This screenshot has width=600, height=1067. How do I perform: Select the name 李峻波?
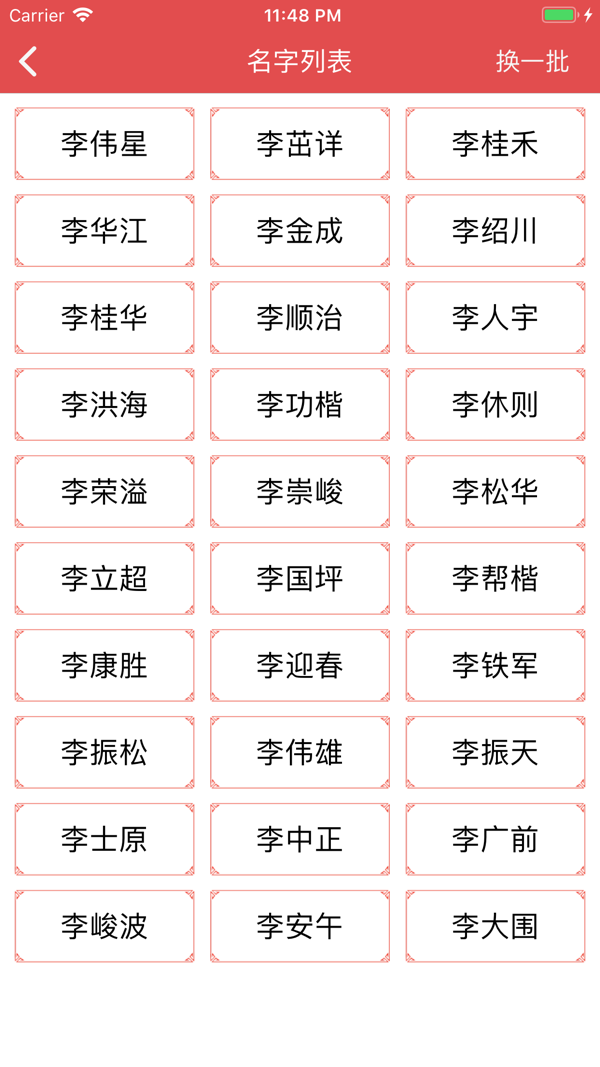point(104,926)
